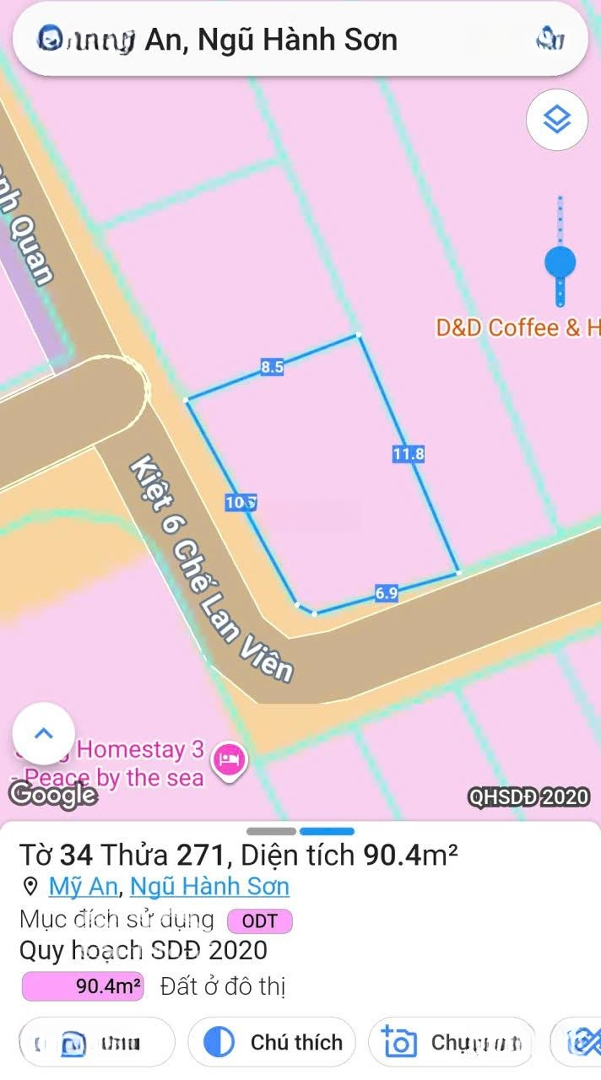Tap the search box showing Ngũ Hành Sơn
Screen dimensions: 601x1080
click(x=280, y=40)
